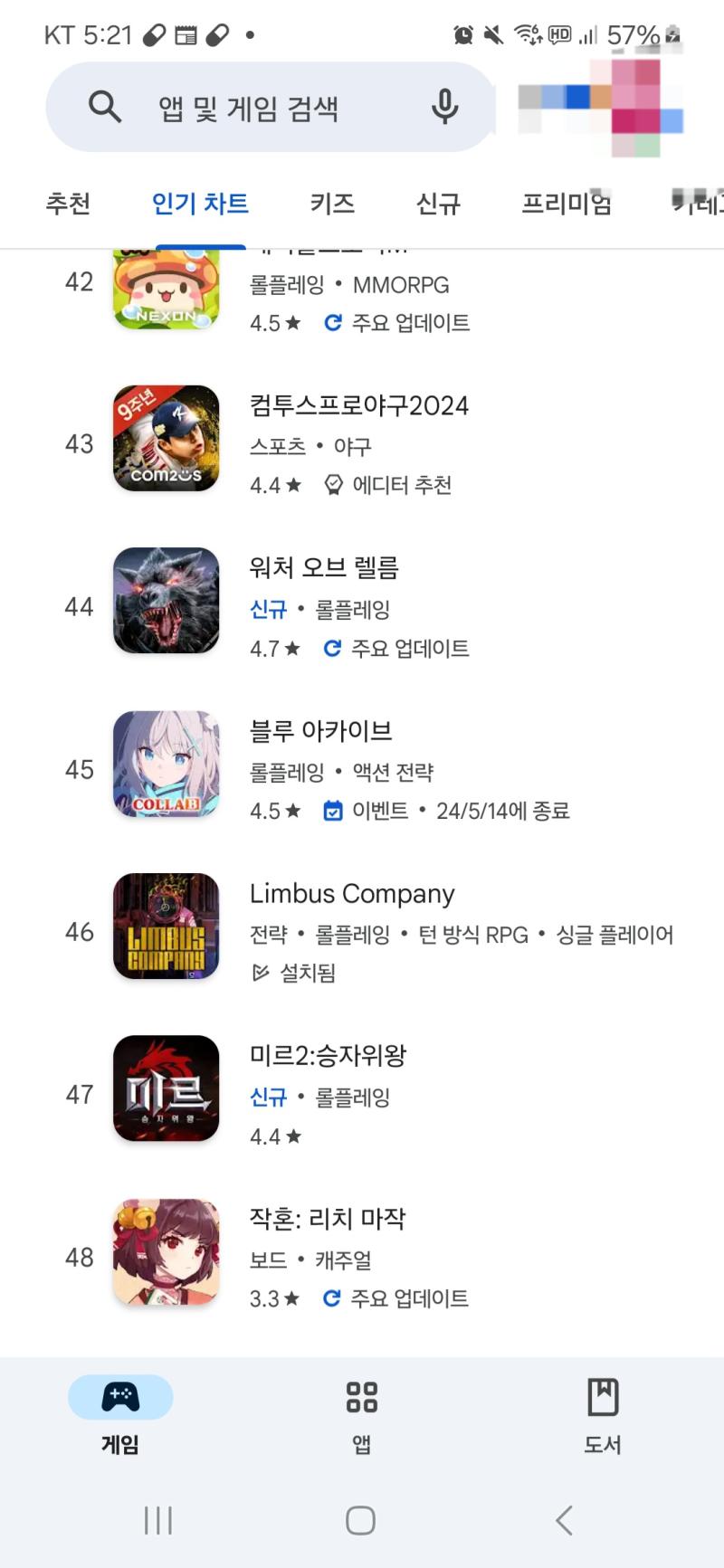Tap the 게임 bottom navigation item

point(120,1416)
